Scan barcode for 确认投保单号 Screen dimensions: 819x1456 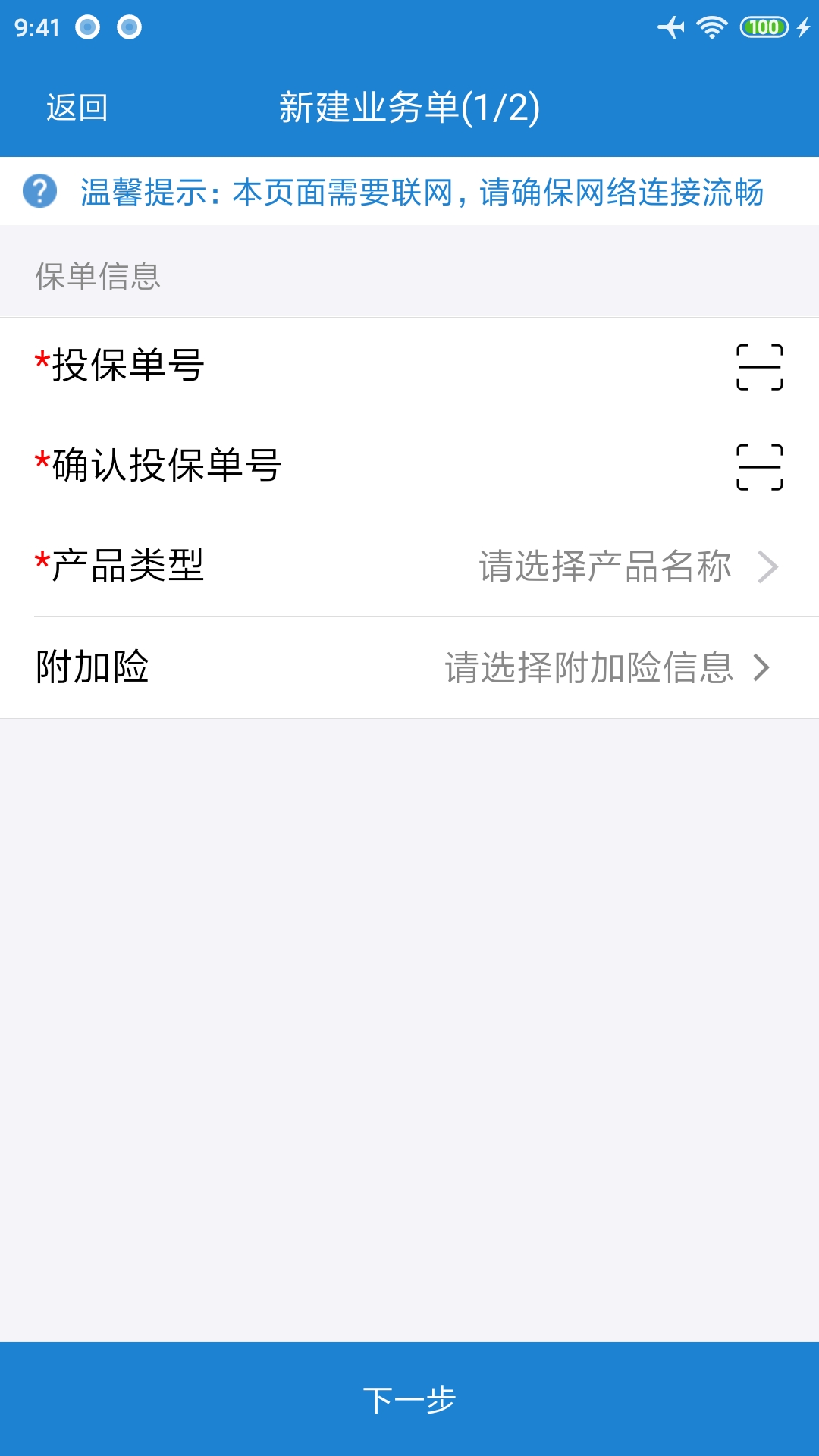759,467
